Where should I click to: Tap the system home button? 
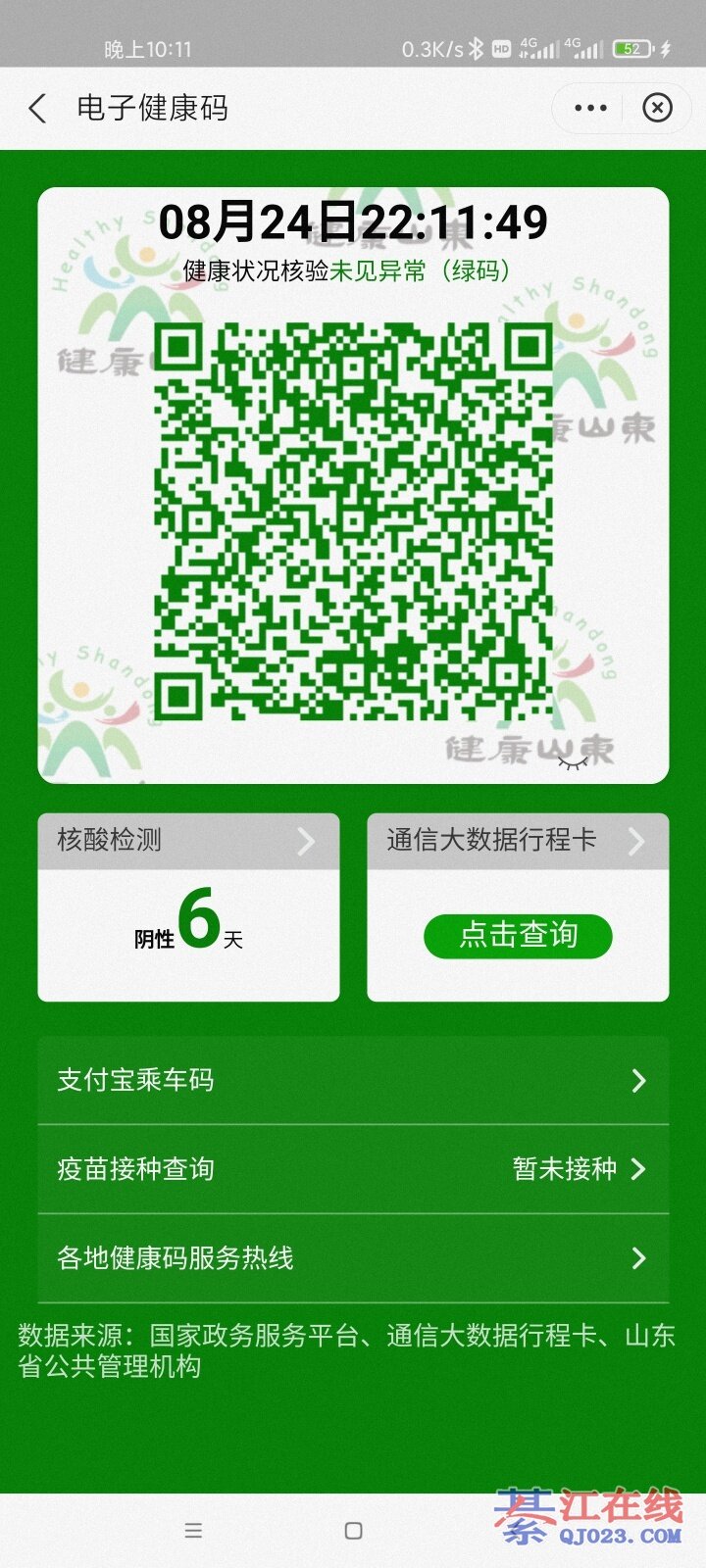point(353,1531)
